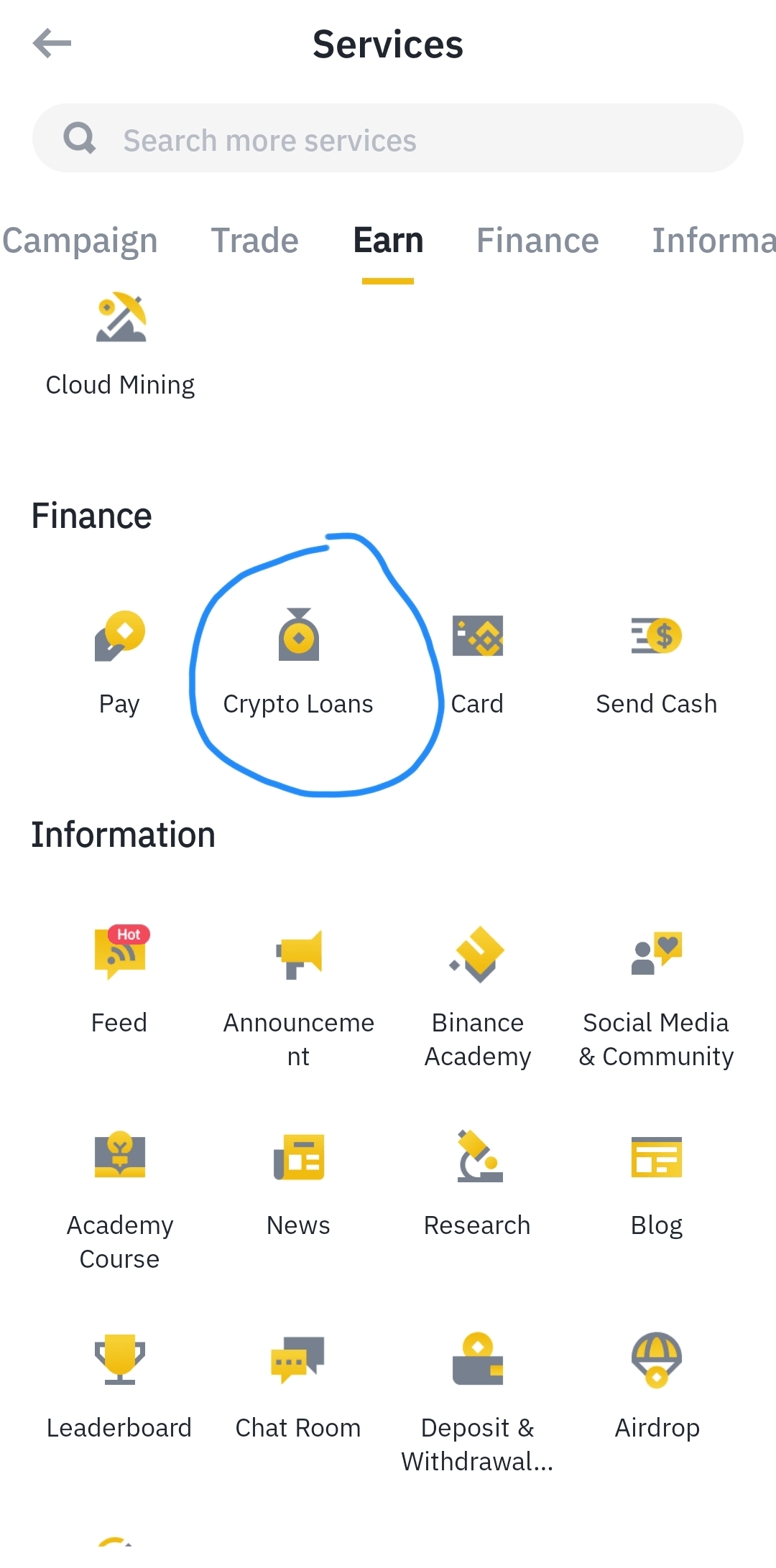Switch to the Trade tab
This screenshot has height=1568, width=776.
click(255, 240)
